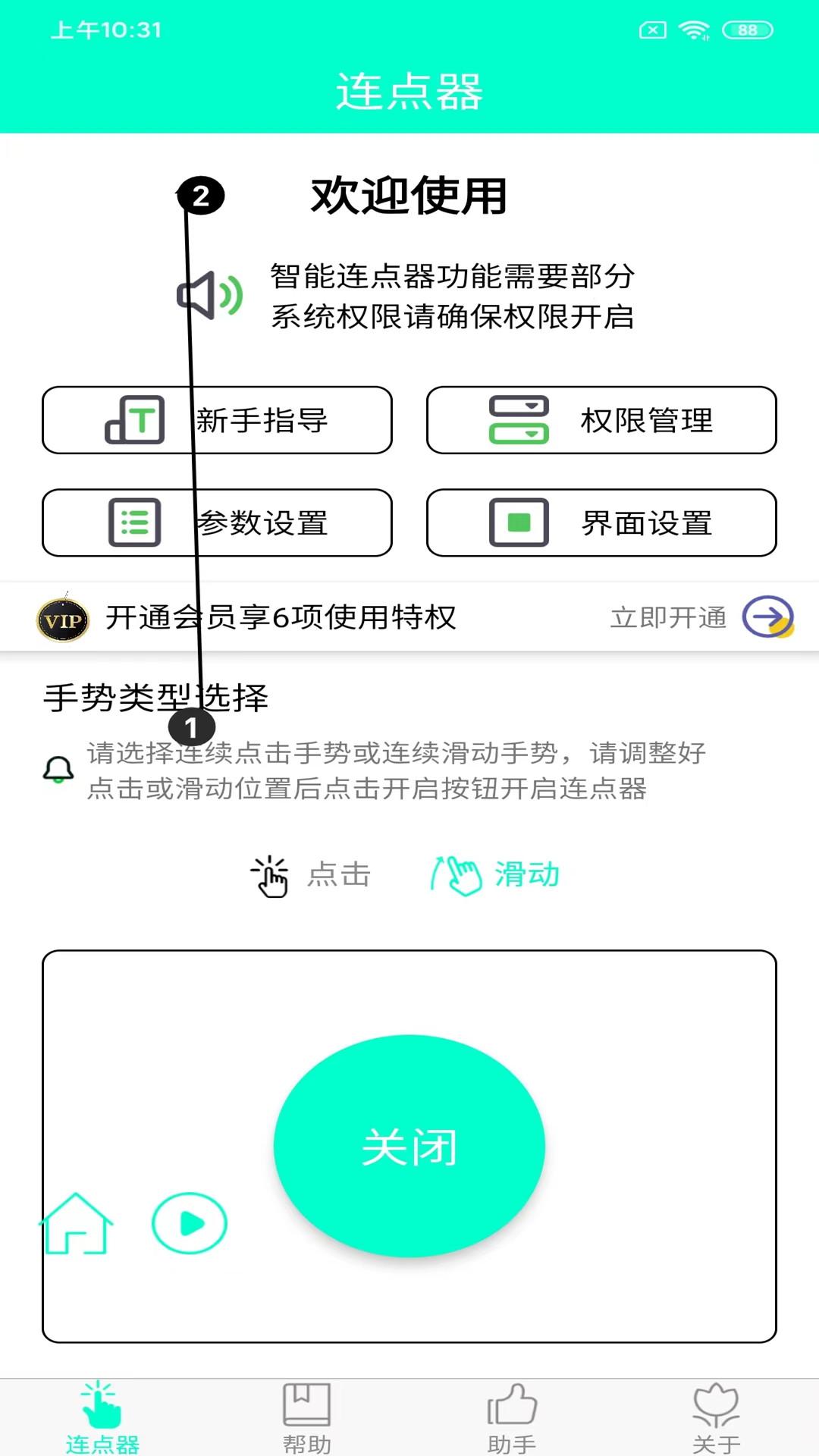Click the VIP membership badge
Viewport: 819px width, 1456px height.
(63, 619)
